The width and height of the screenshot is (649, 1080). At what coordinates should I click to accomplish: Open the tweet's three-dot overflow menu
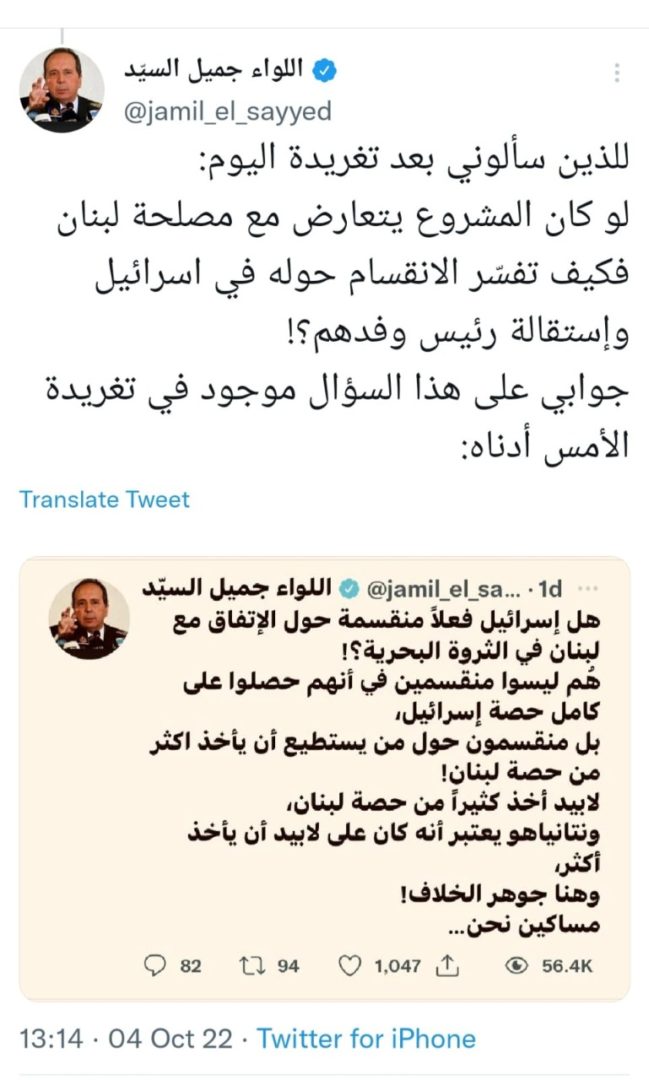tap(617, 72)
